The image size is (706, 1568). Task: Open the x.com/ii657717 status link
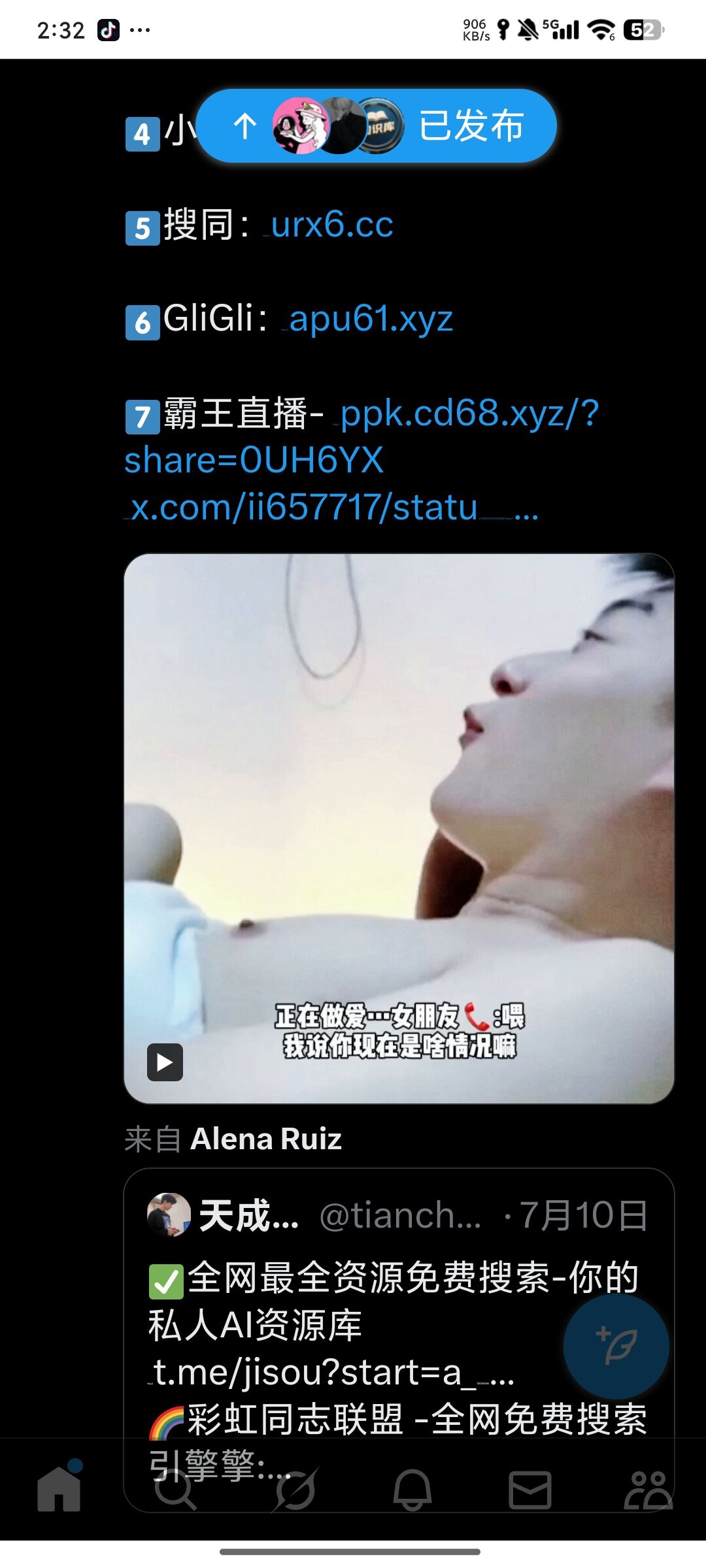[x=305, y=507]
